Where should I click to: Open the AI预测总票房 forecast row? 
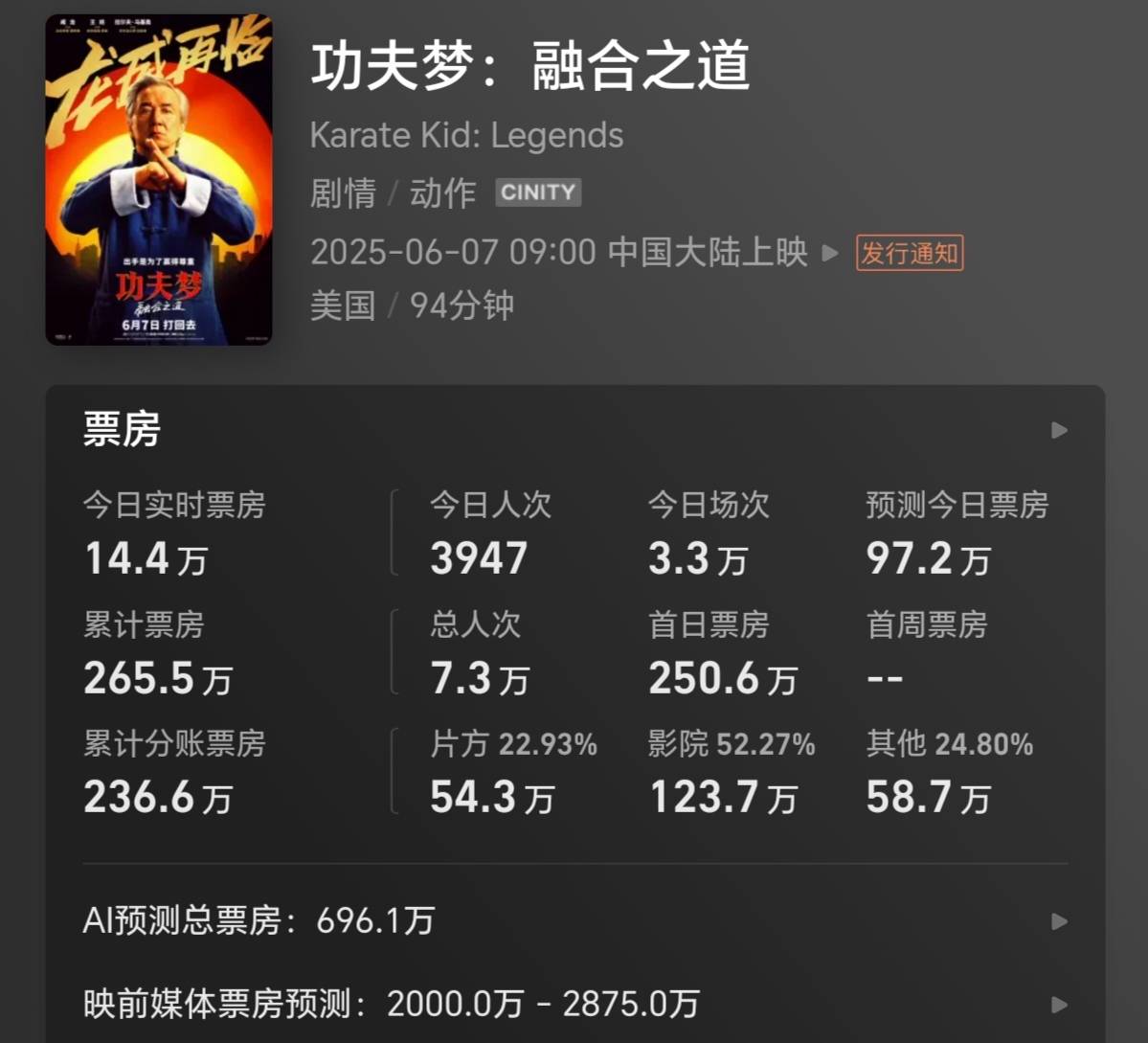pos(1058,921)
